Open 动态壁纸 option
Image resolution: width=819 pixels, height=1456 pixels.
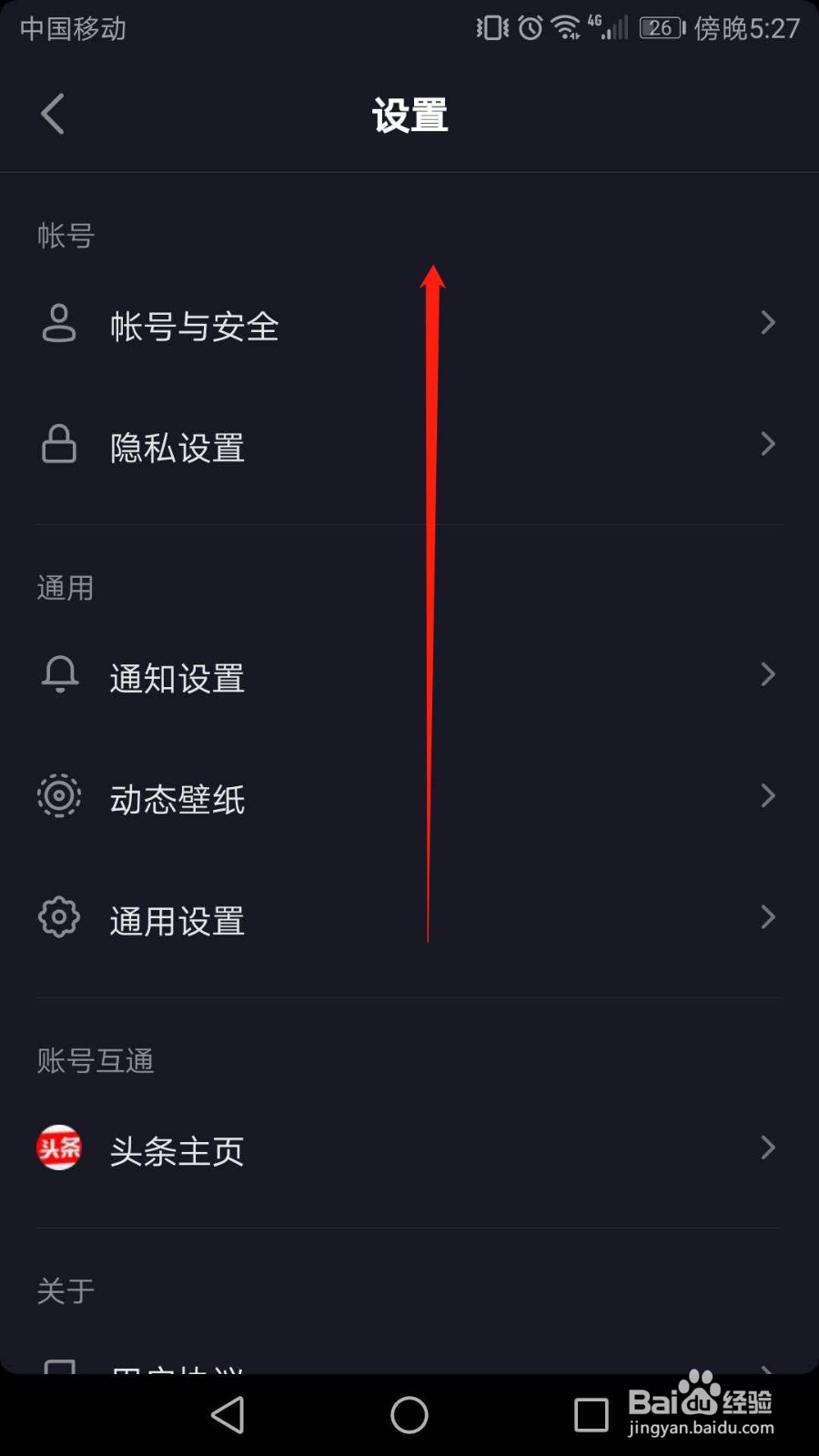pos(177,798)
